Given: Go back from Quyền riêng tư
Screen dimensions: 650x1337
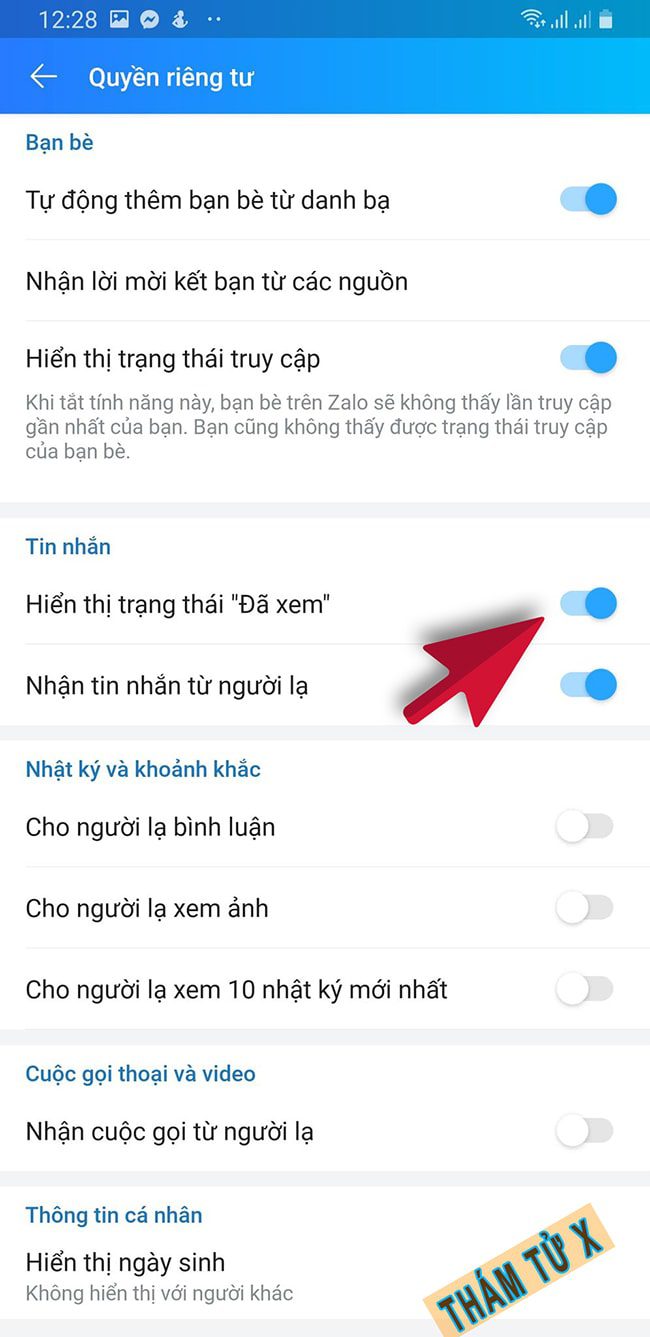Looking at the screenshot, I should 43,77.
